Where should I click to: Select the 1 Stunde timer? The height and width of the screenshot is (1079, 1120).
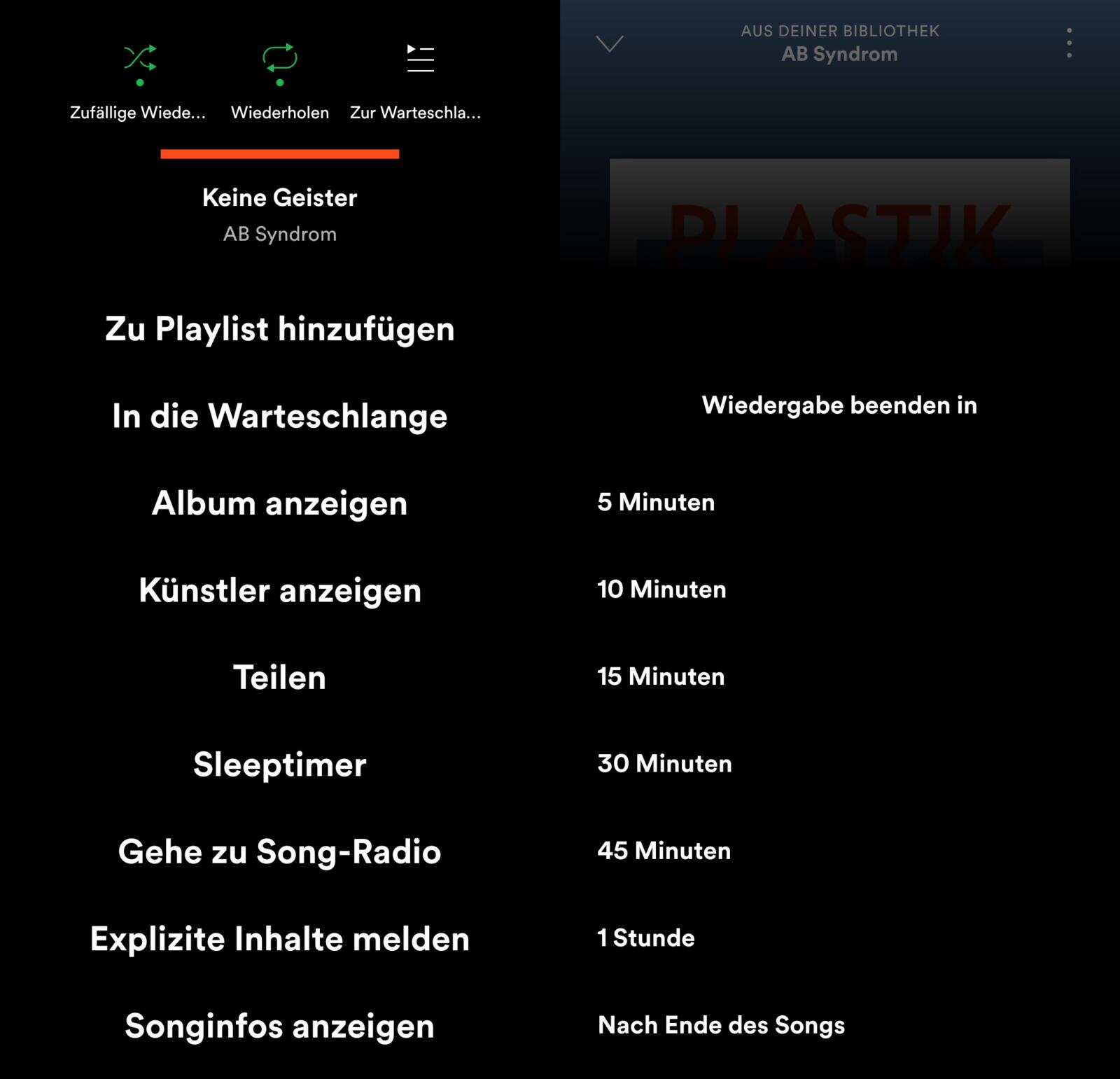645,938
